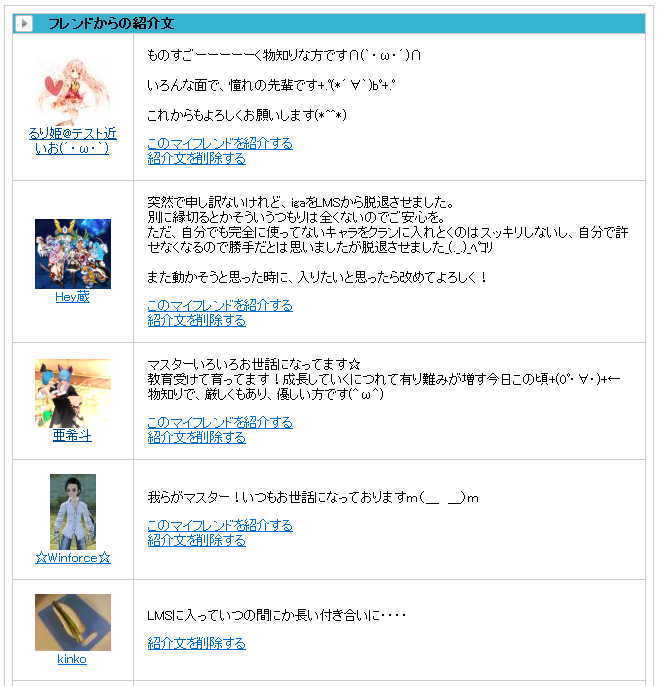Open るり姫@テスト近いお profile link
The width and height of the screenshot is (660, 686).
(72, 133)
